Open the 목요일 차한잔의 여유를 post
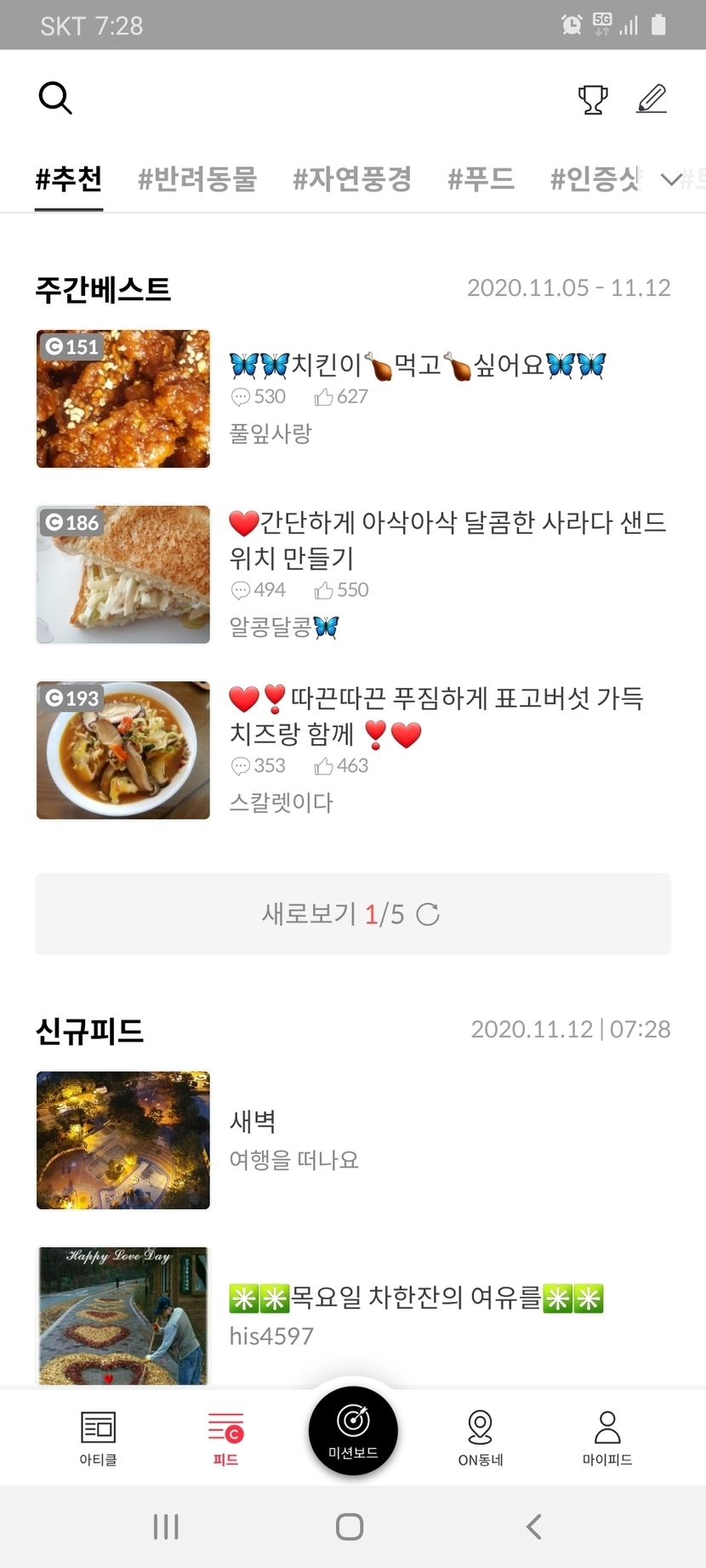 point(415,1298)
